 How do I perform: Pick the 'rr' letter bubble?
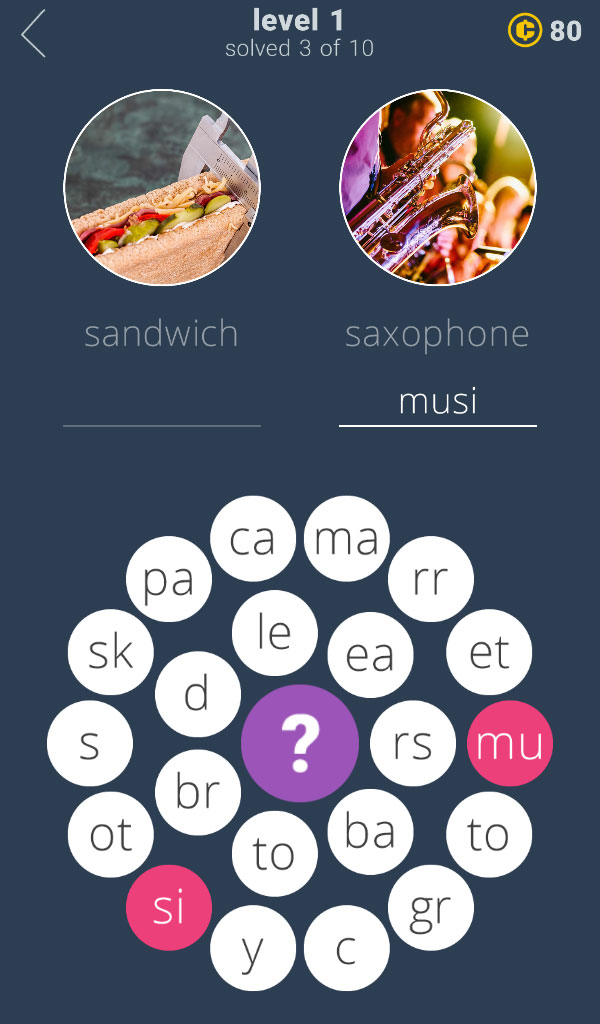(x=431, y=579)
